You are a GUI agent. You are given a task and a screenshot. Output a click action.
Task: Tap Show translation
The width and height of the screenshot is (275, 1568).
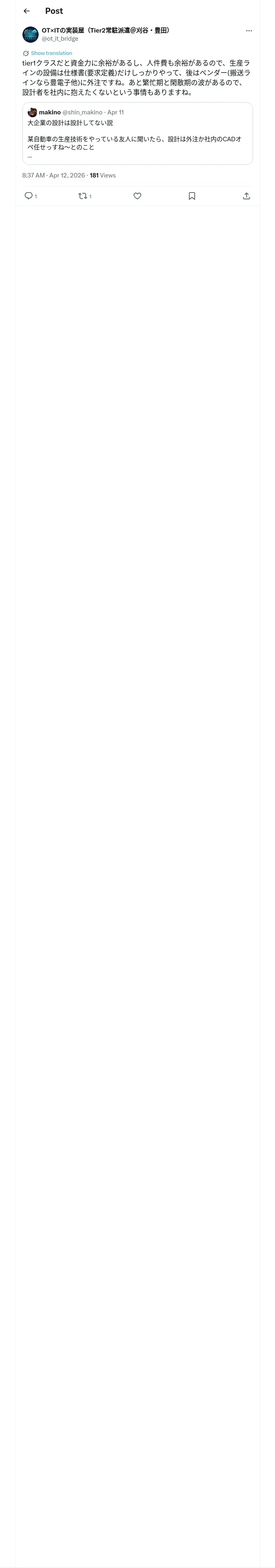pos(51,53)
